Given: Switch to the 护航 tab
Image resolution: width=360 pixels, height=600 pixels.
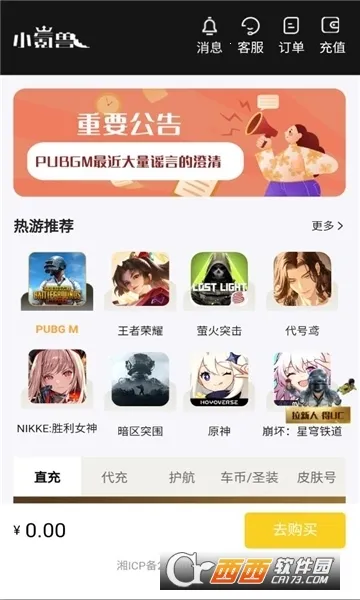Looking at the screenshot, I should tap(182, 477).
